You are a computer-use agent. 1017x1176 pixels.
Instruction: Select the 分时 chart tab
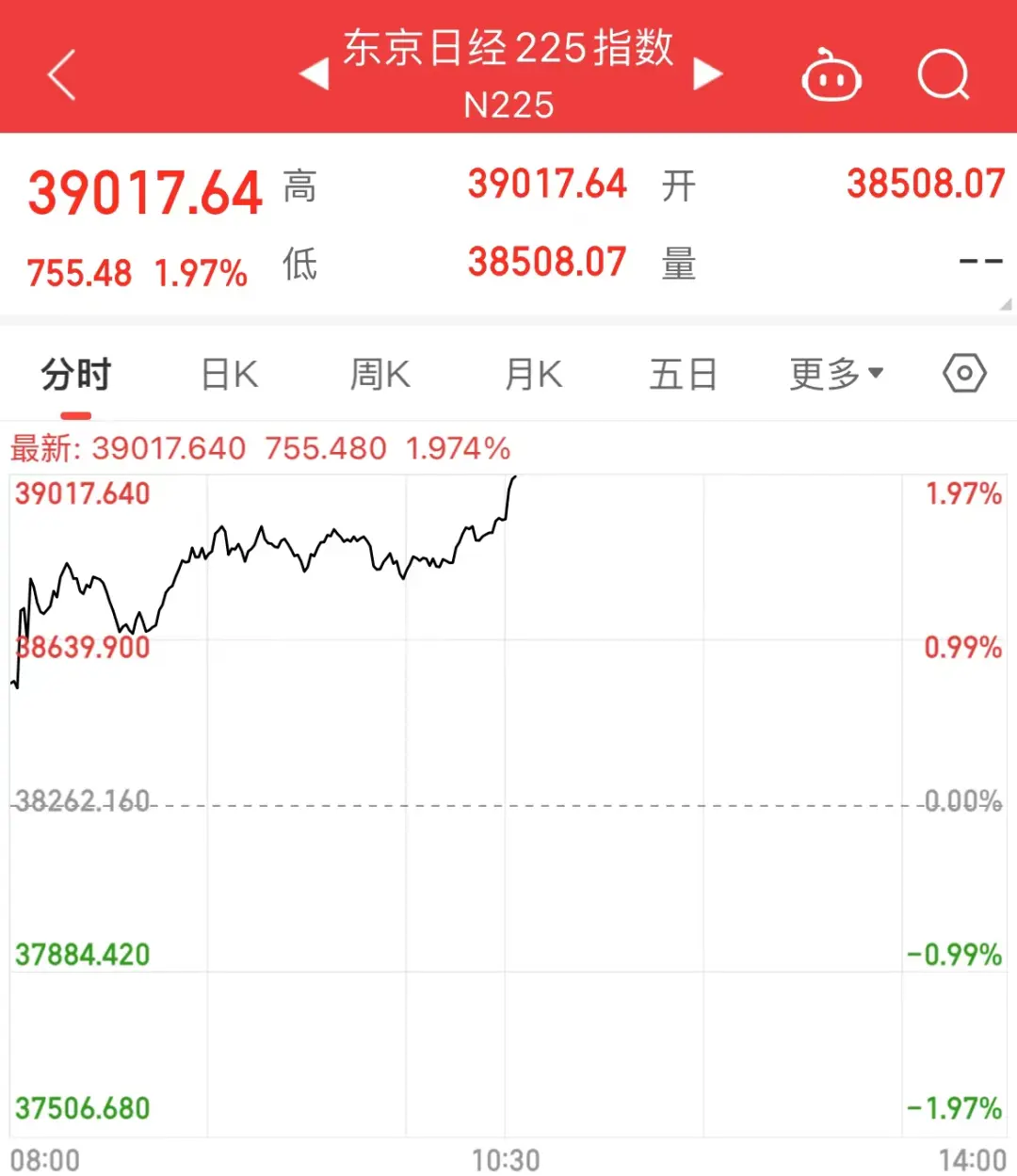pos(76,375)
